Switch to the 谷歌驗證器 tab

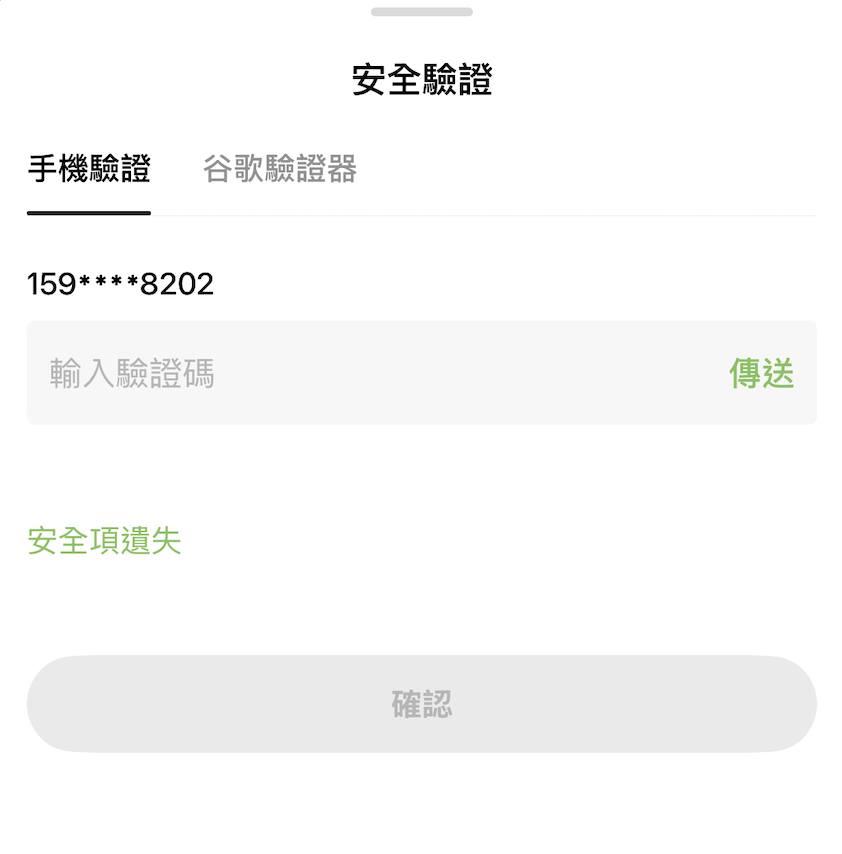[280, 170]
